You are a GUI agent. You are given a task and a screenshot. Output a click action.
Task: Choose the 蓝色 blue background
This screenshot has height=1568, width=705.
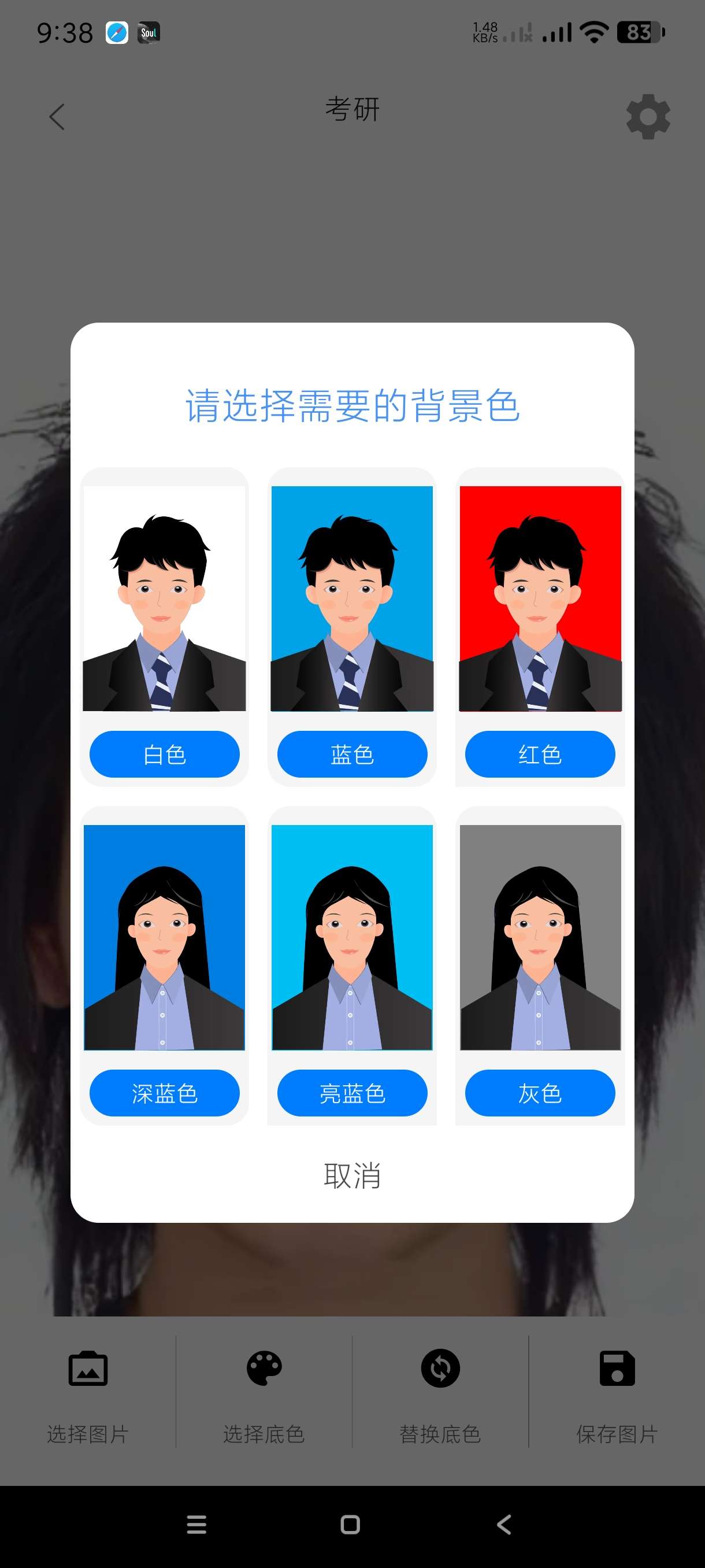(x=352, y=754)
